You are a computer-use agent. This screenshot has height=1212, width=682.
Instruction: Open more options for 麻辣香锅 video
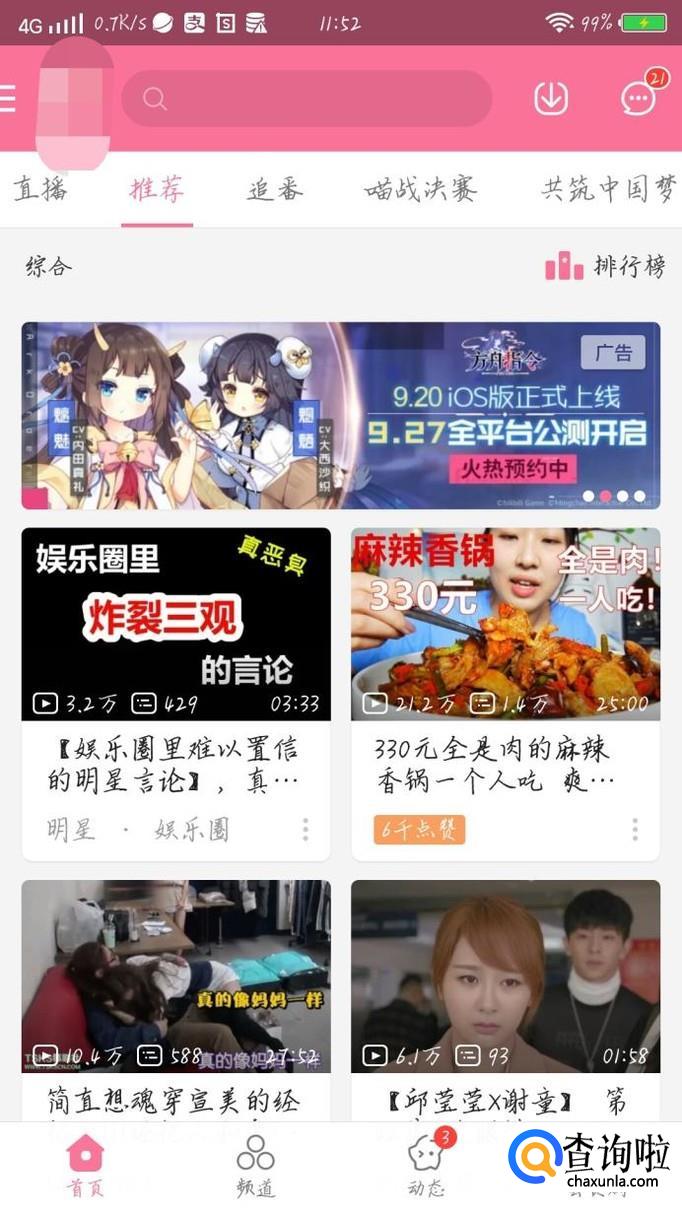pyautogui.click(x=634, y=829)
